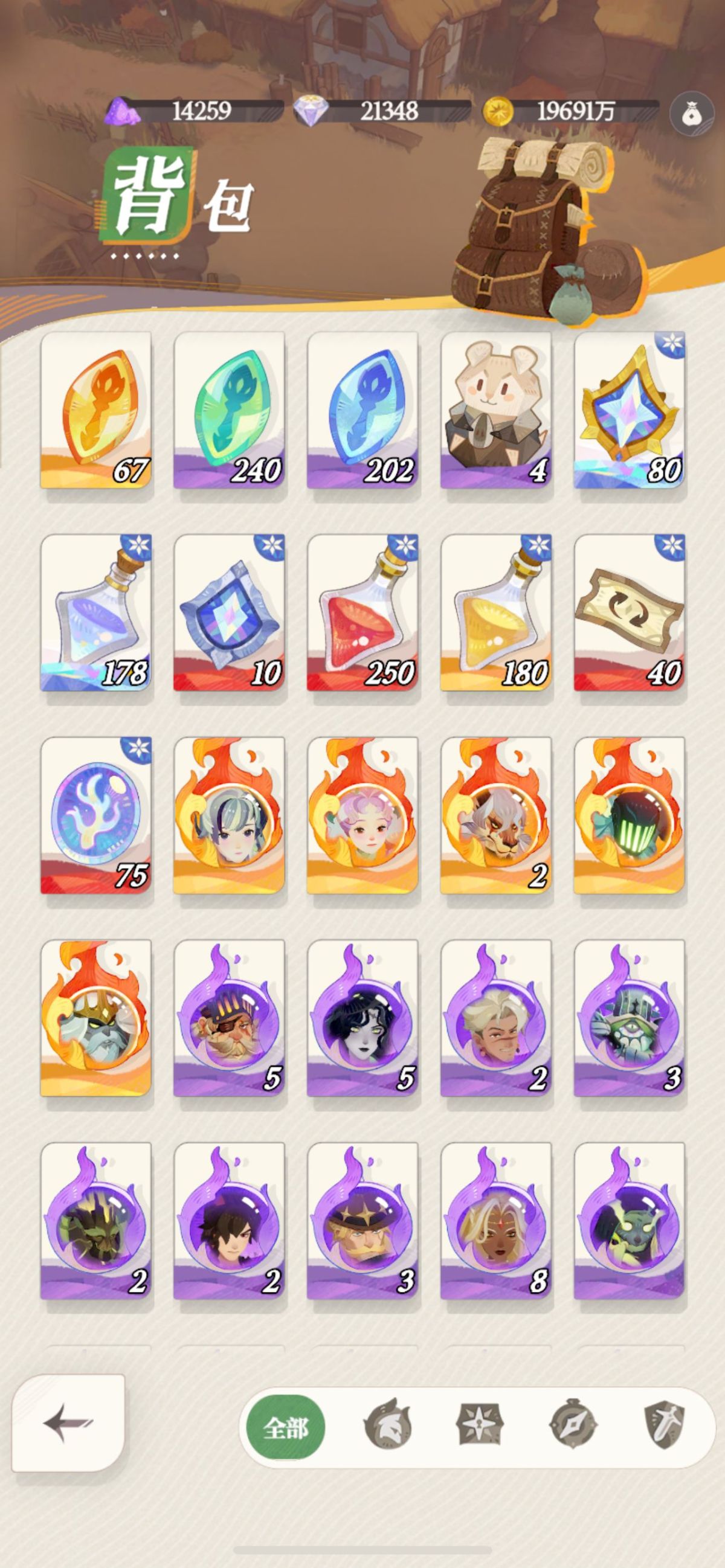This screenshot has height=1568, width=725.
Task: Open the orange key gem with 67
Action: point(96,410)
